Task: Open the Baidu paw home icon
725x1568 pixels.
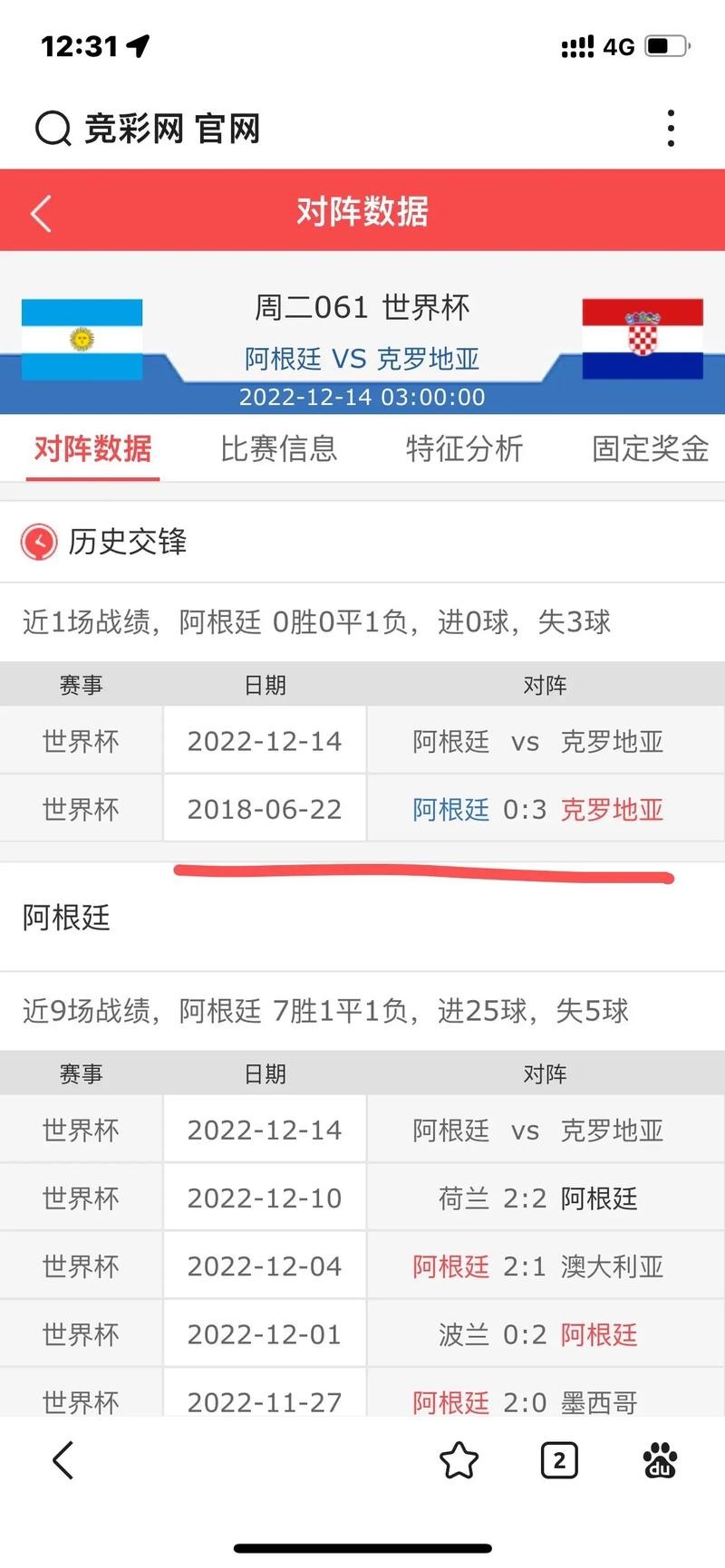Action: click(x=660, y=1461)
